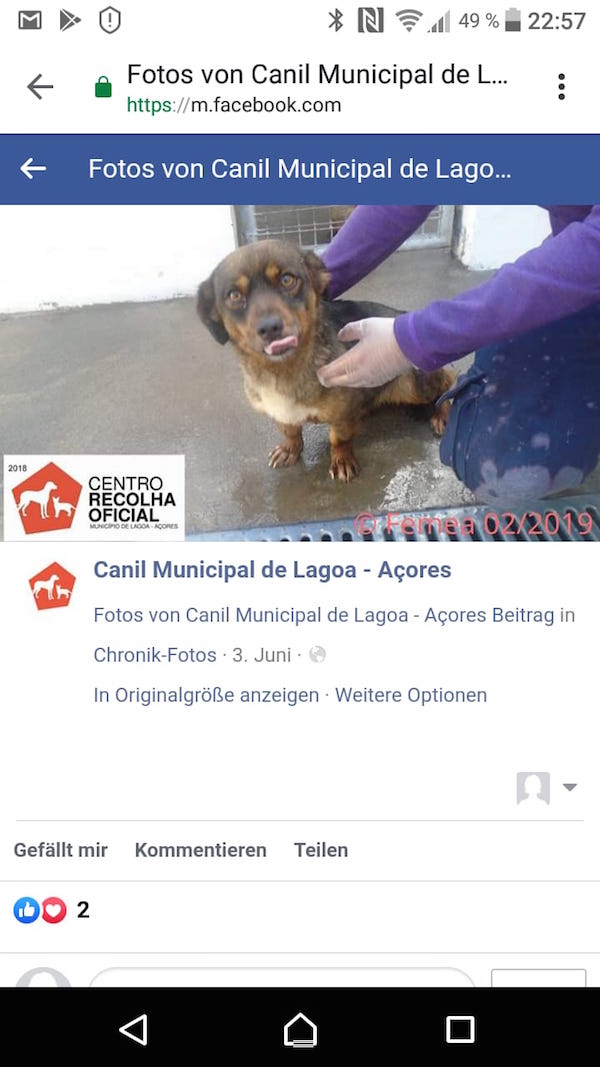Like the photo with Gefällt mir
600x1067 pixels.
coord(60,850)
